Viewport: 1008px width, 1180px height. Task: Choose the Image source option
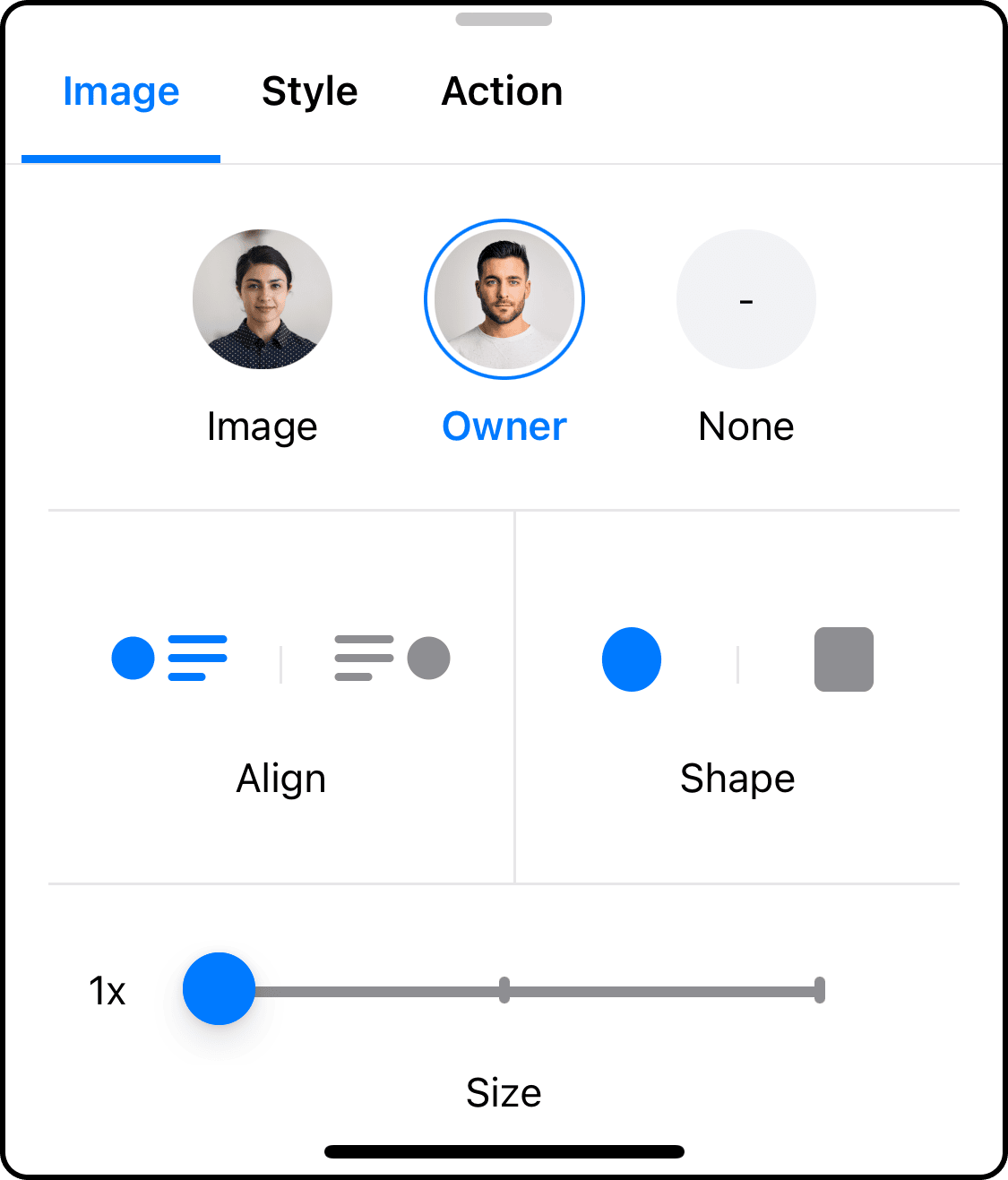click(262, 299)
